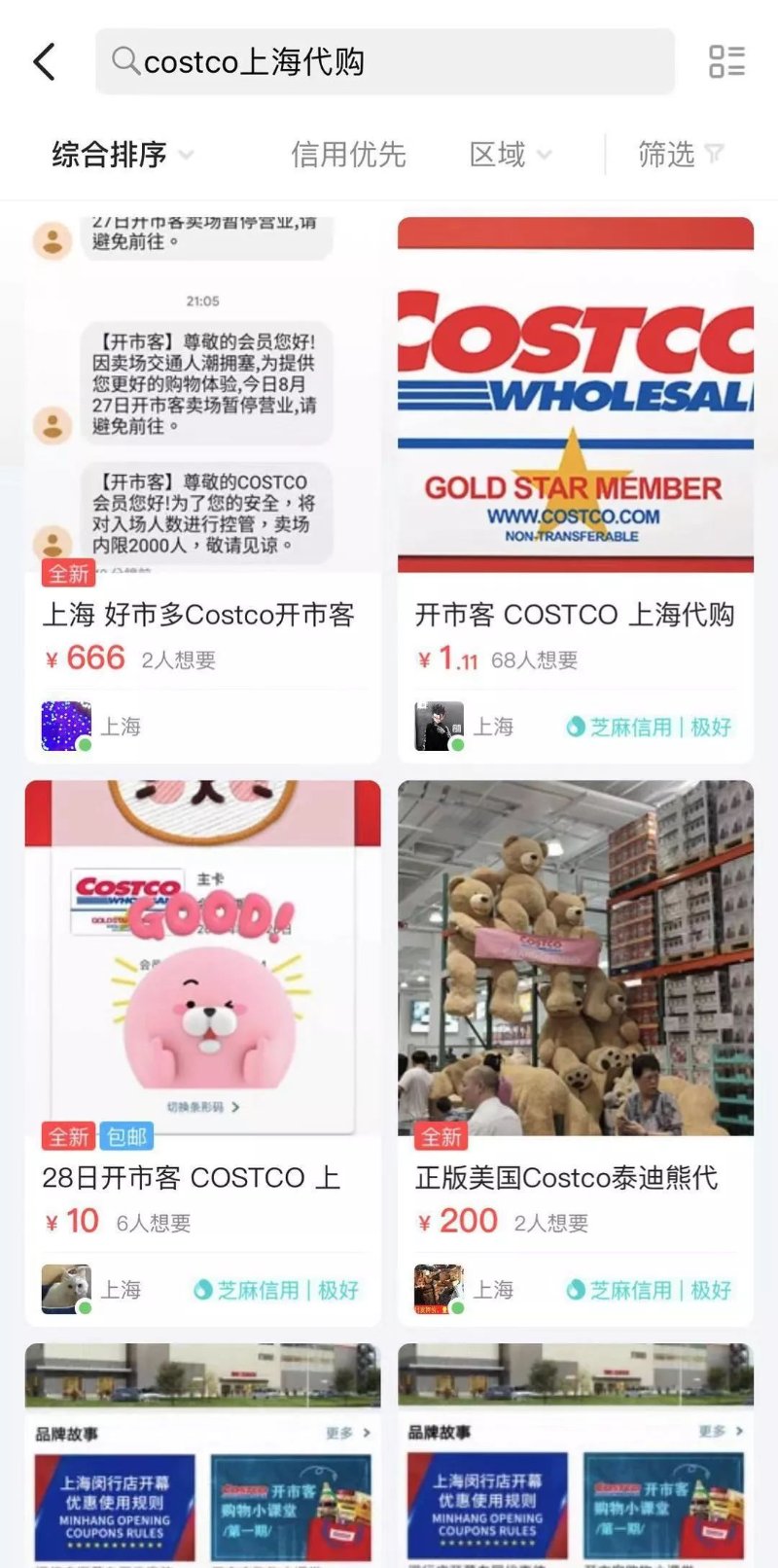Screen dimensions: 778x1568
Task: Go back from search results
Action: click(x=45, y=61)
